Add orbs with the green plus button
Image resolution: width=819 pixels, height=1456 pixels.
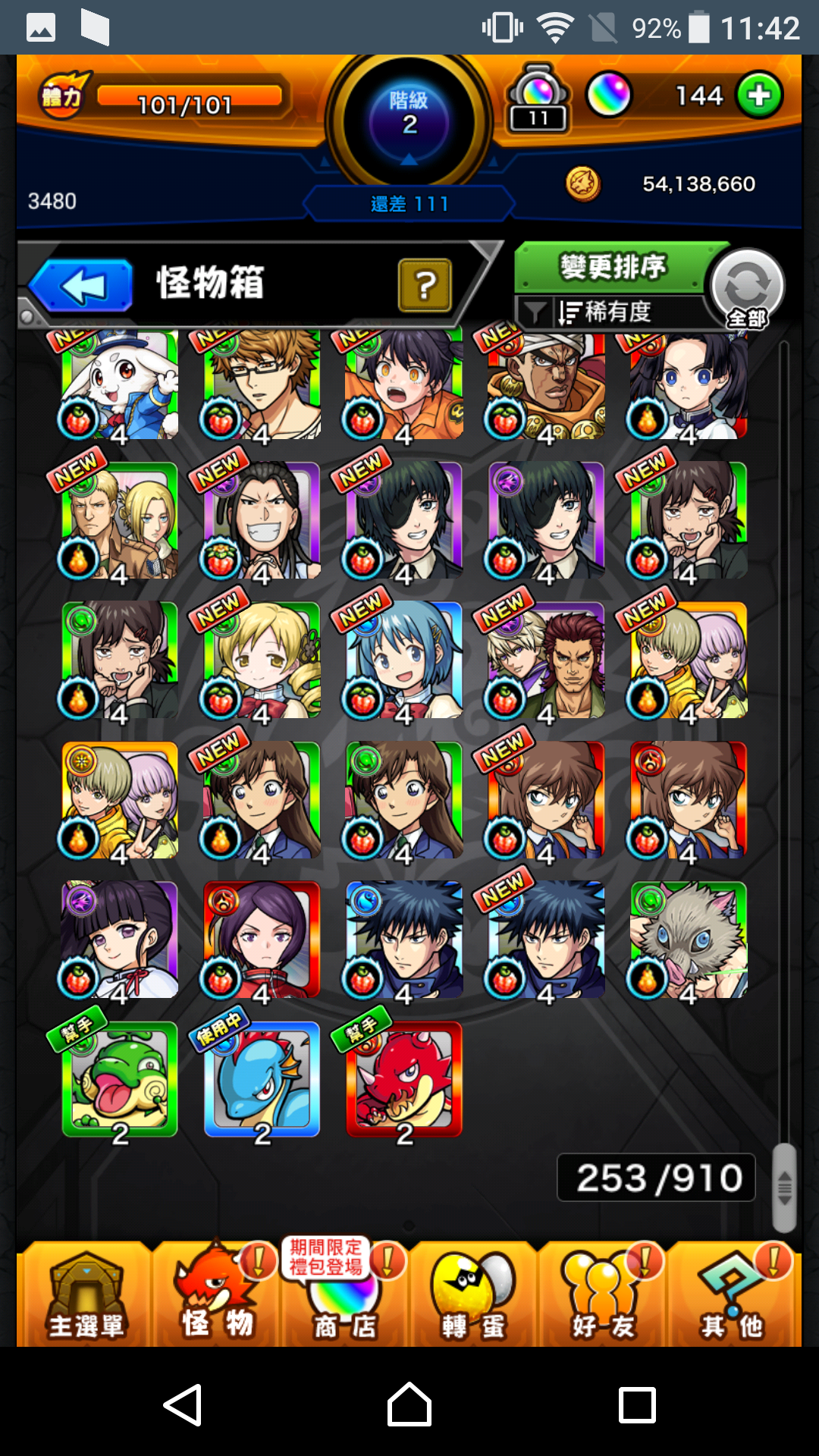tap(759, 96)
